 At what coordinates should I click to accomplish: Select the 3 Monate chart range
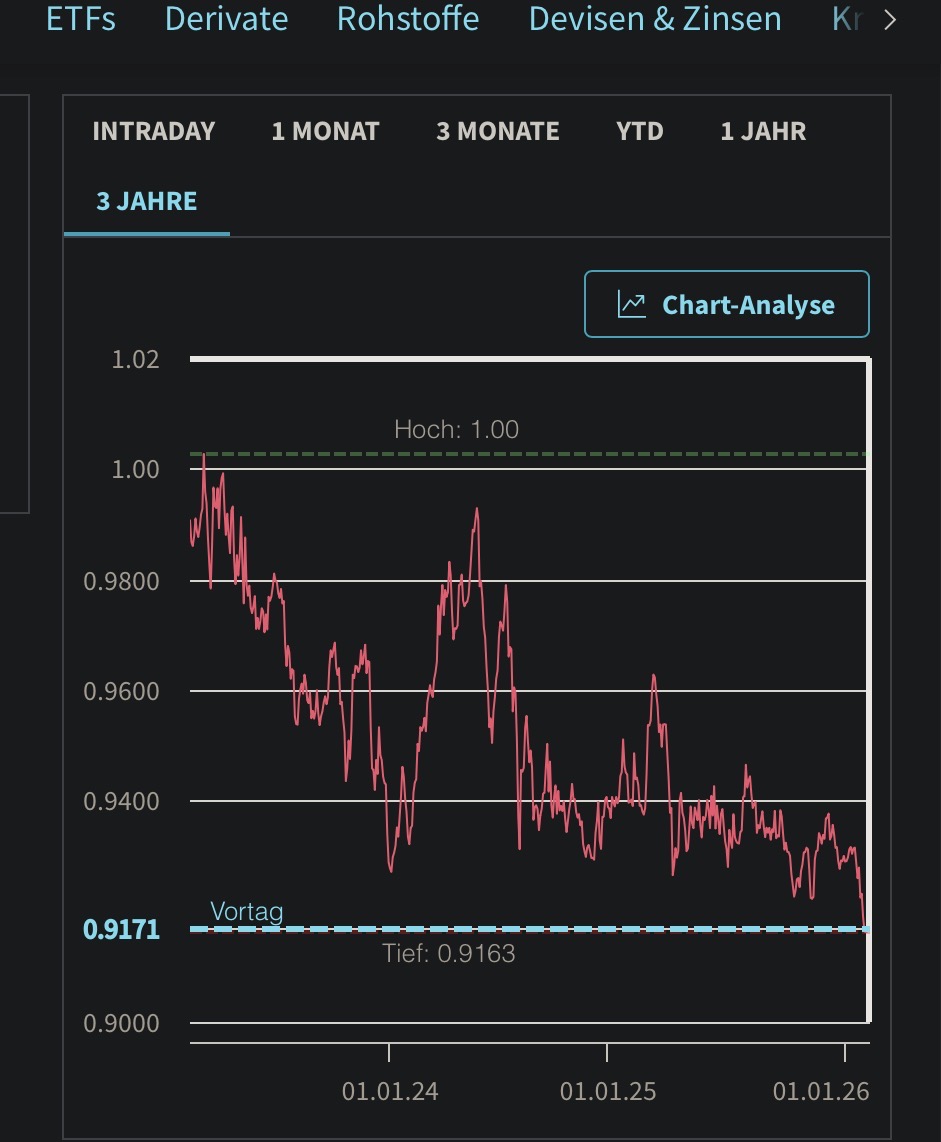(497, 131)
